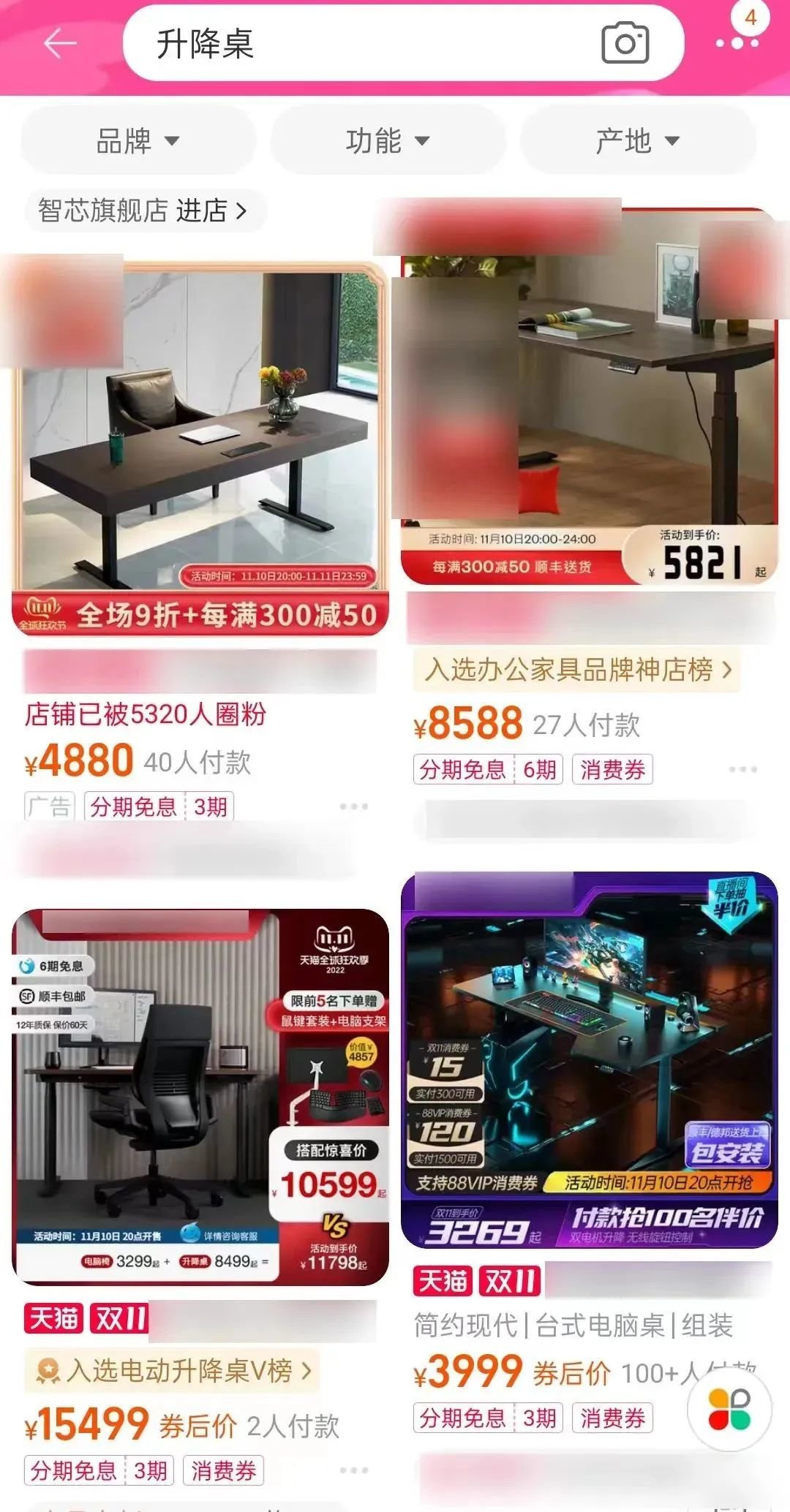Expand the 品牌 filter dropdown
Viewport: 790px width, 1512px height.
click(138, 140)
